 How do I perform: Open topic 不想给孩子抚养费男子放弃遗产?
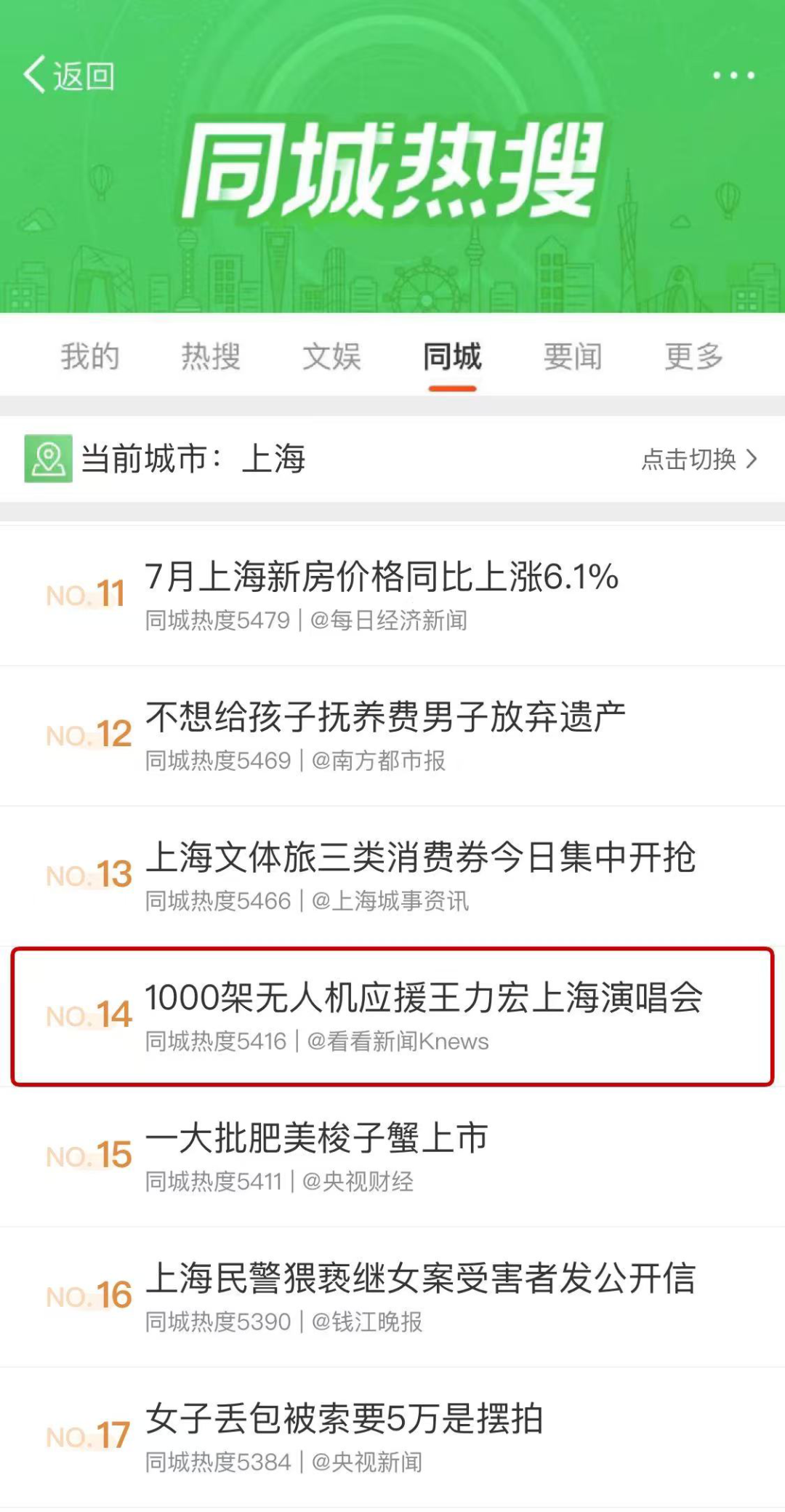[x=385, y=718]
